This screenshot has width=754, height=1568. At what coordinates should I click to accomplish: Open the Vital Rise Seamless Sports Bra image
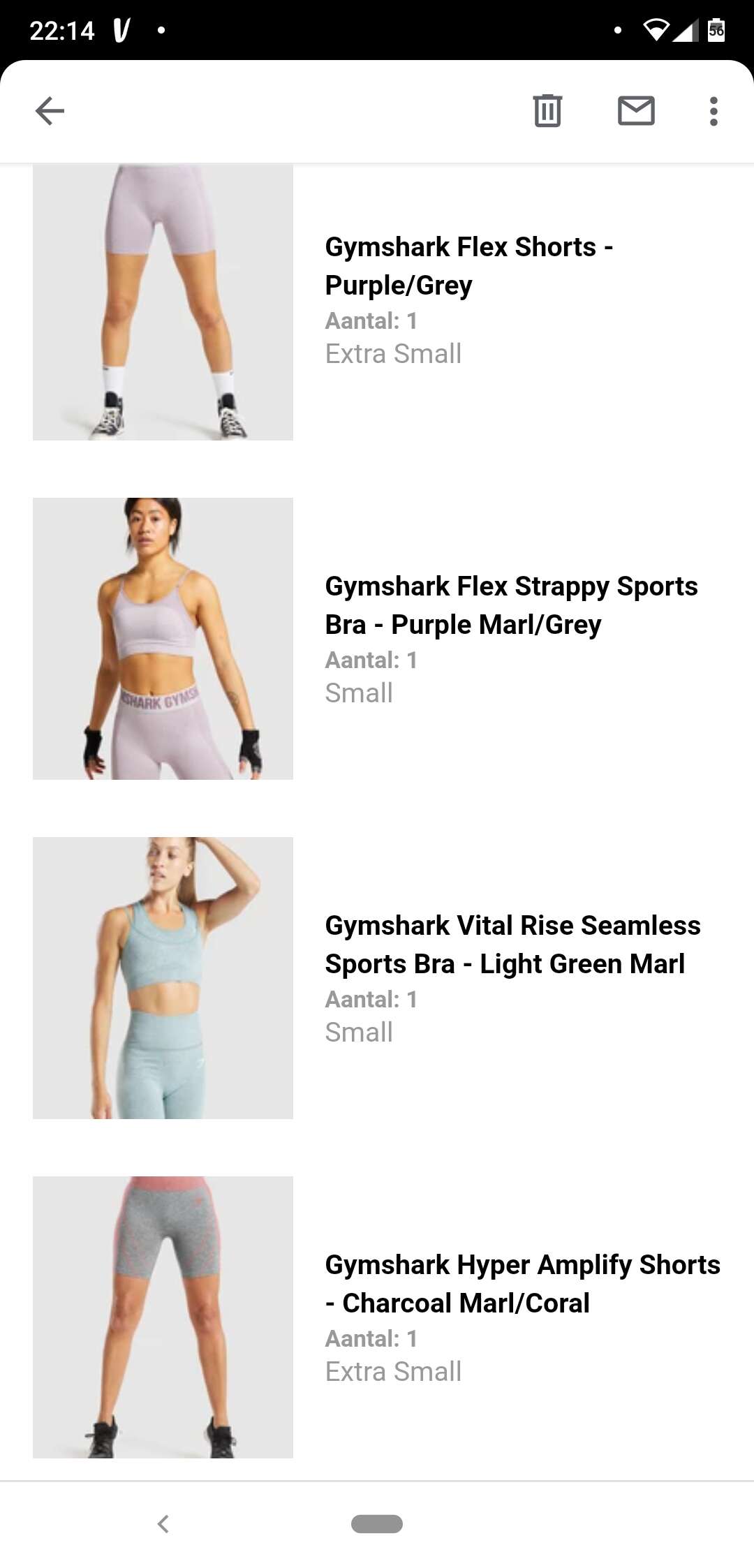tap(163, 978)
